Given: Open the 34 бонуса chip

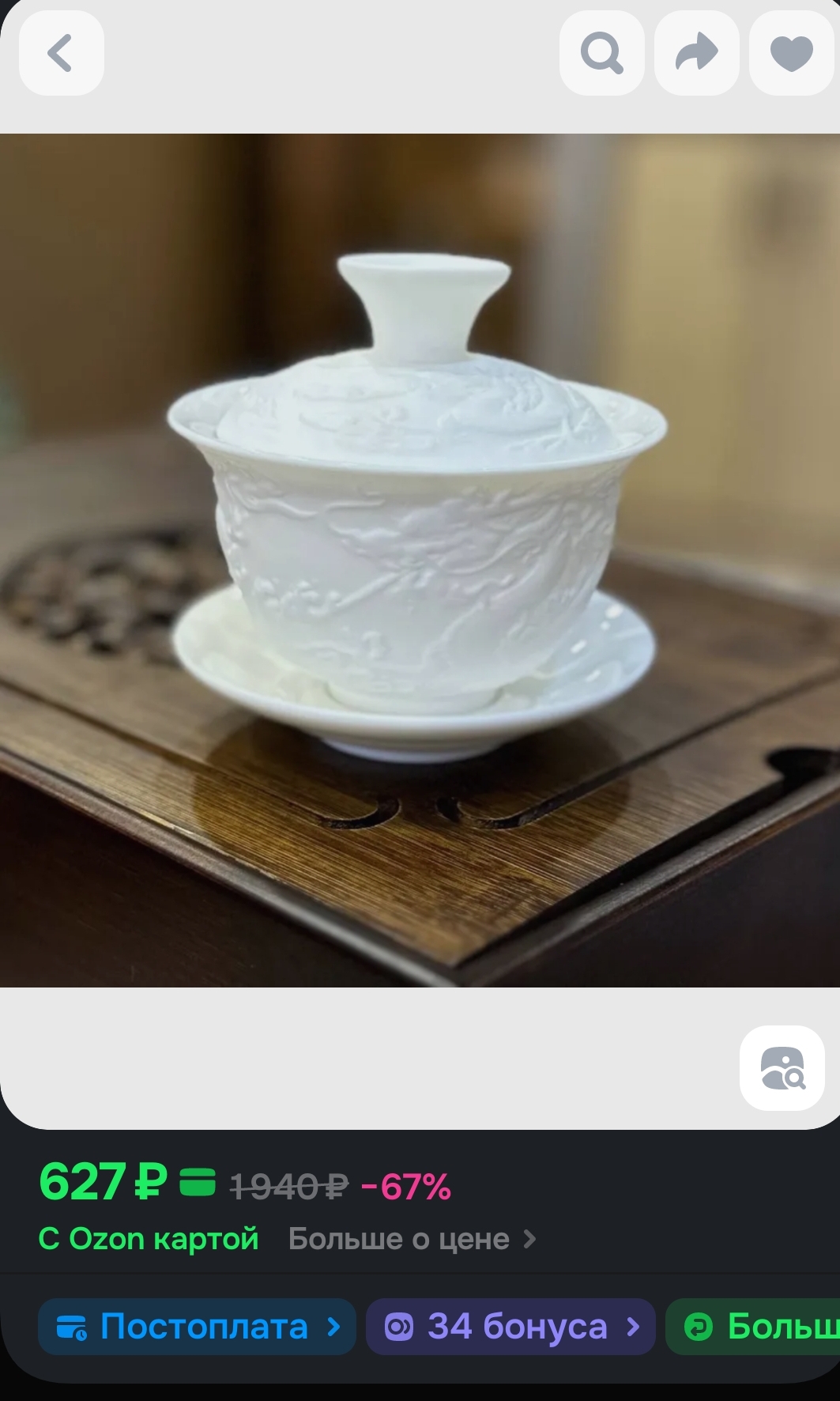Looking at the screenshot, I should (510, 1327).
